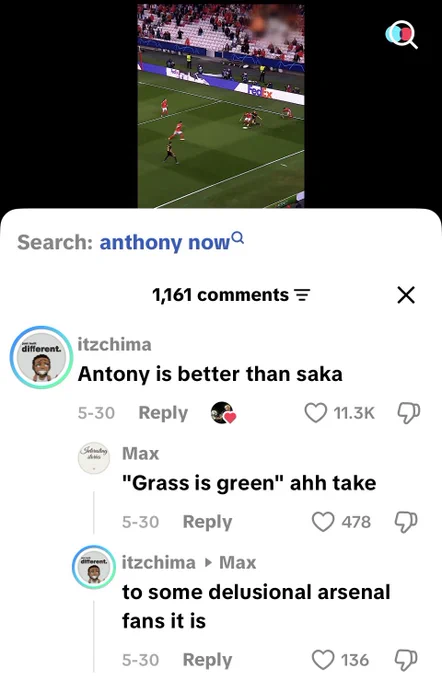Open the comment sort filter icon

click(x=302, y=295)
